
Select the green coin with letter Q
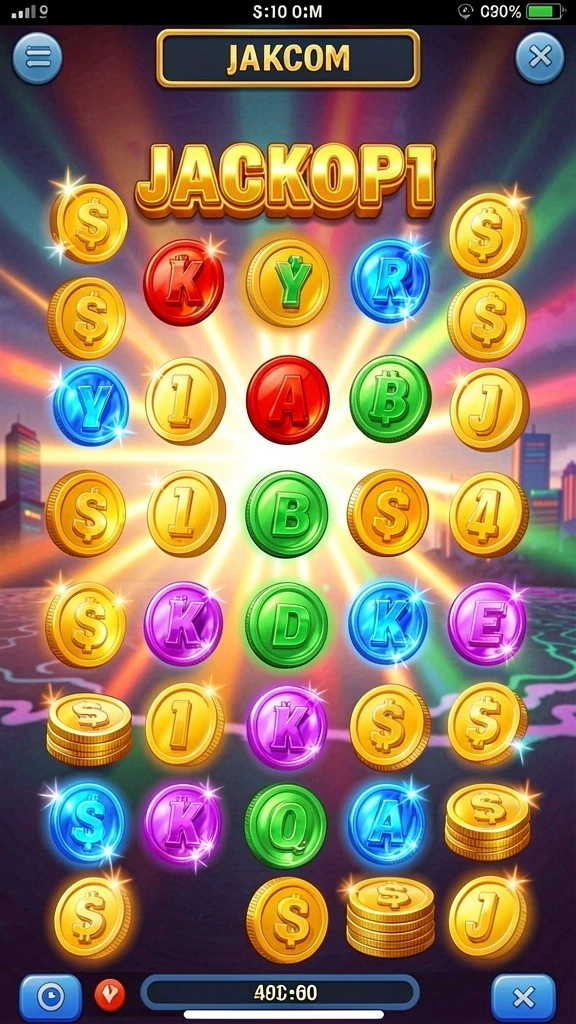tap(285, 827)
